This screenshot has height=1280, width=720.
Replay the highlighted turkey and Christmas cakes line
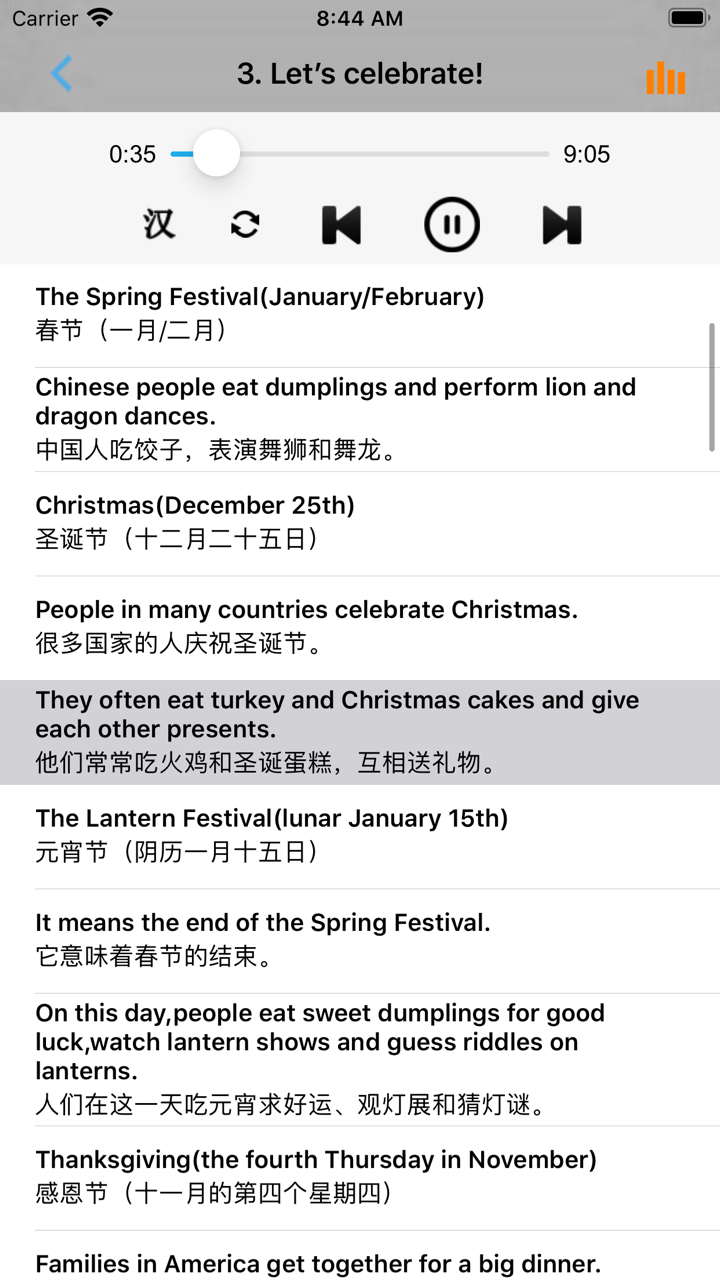click(x=360, y=731)
